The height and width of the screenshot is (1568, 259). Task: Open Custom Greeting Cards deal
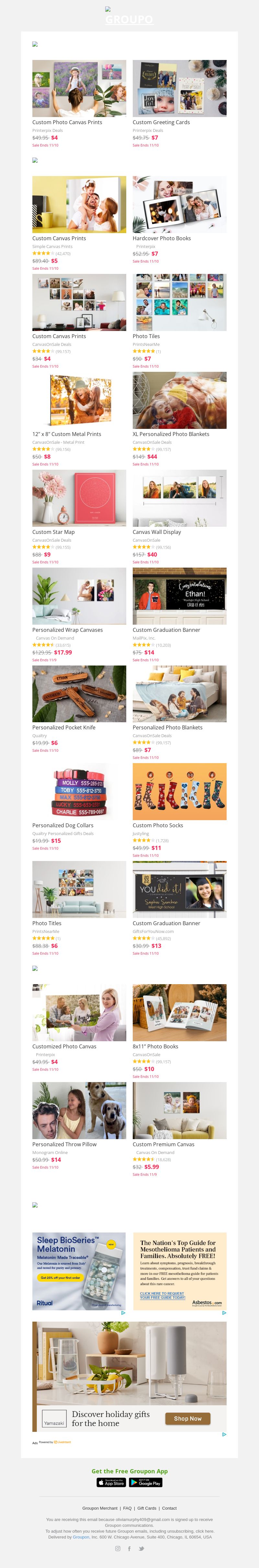pos(179,88)
